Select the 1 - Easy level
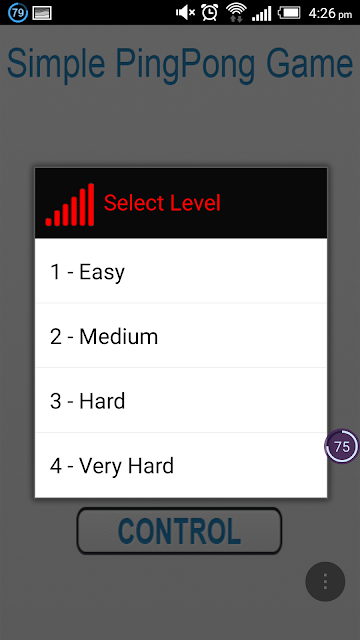Image resolution: width=360 pixels, height=640 pixels. coord(181,271)
